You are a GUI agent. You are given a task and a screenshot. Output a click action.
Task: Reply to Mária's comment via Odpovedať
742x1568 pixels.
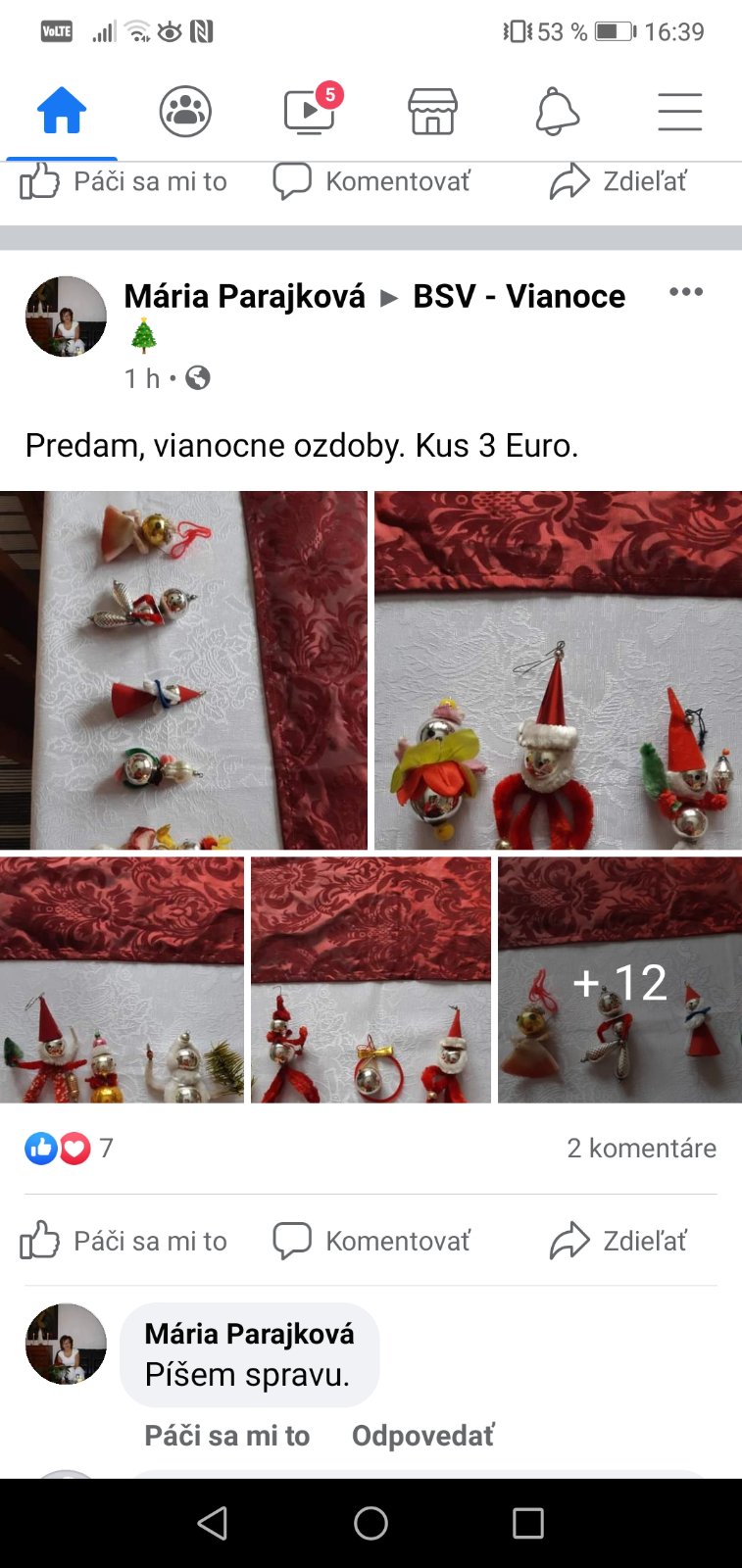coord(422,1436)
